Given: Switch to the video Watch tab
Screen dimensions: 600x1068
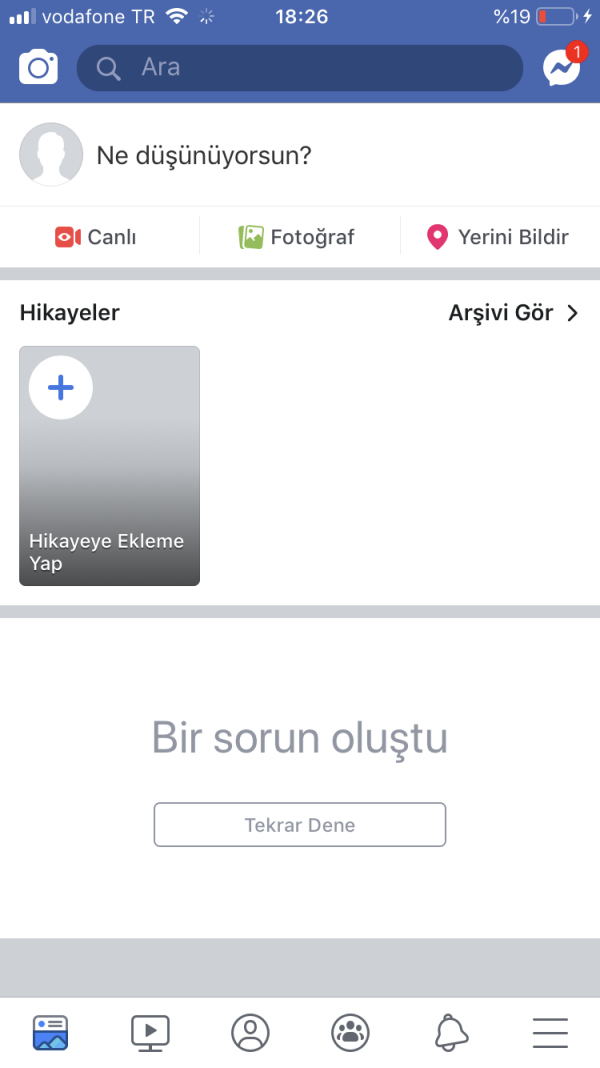Looking at the screenshot, I should [x=150, y=1032].
